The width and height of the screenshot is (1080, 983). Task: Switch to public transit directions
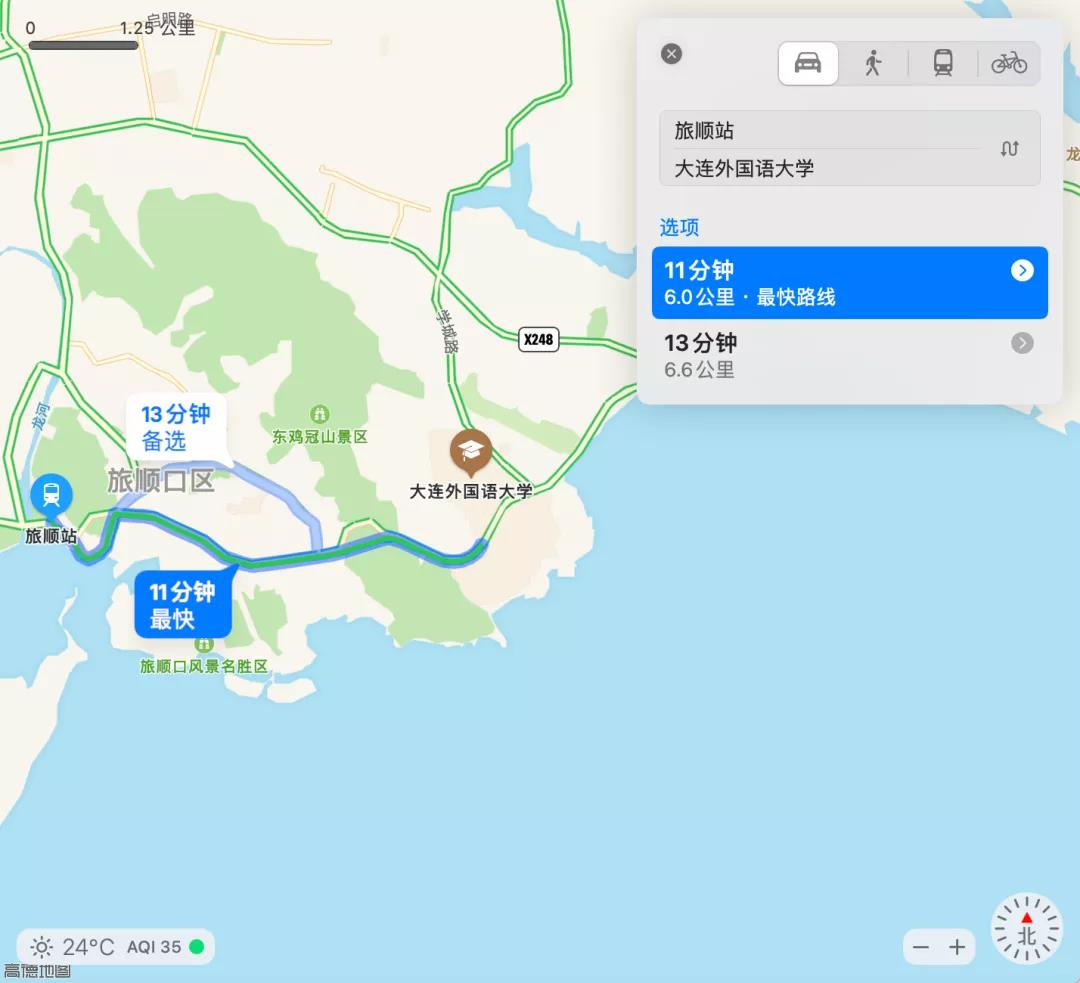click(x=943, y=64)
